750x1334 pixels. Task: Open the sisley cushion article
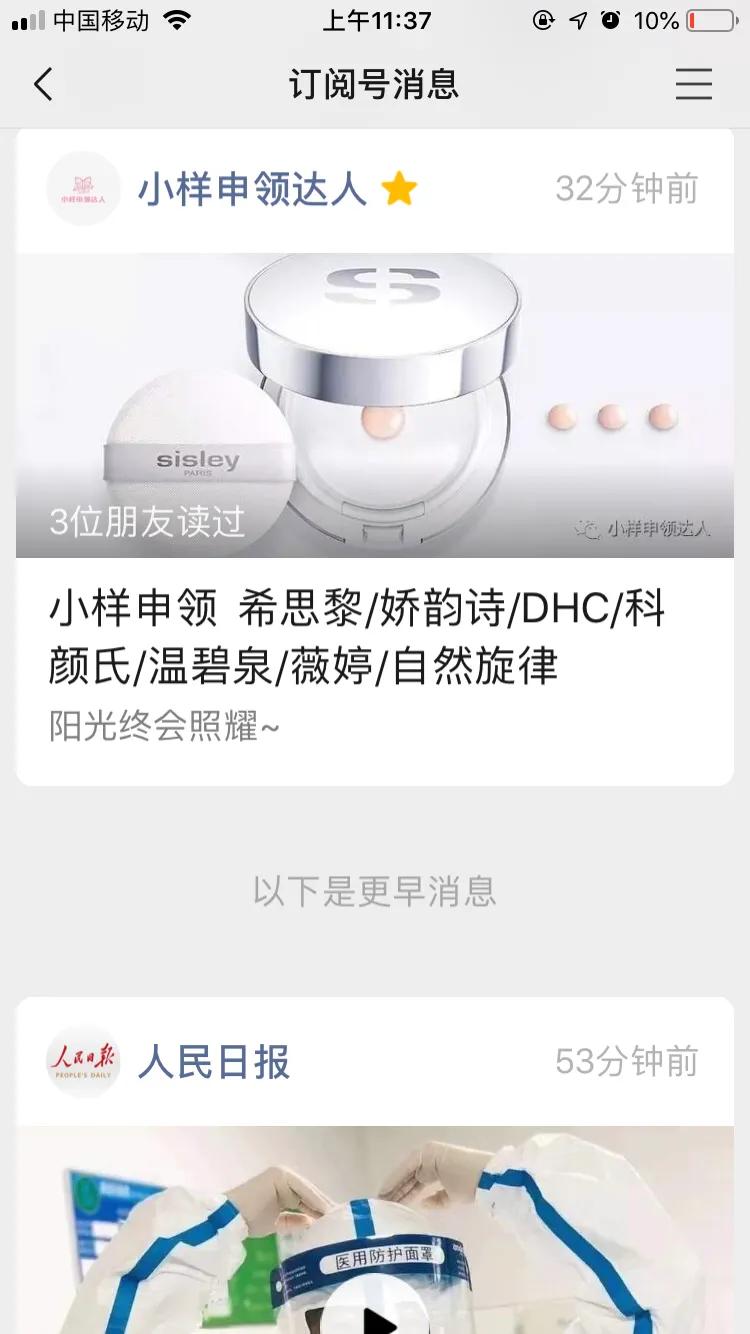[375, 400]
